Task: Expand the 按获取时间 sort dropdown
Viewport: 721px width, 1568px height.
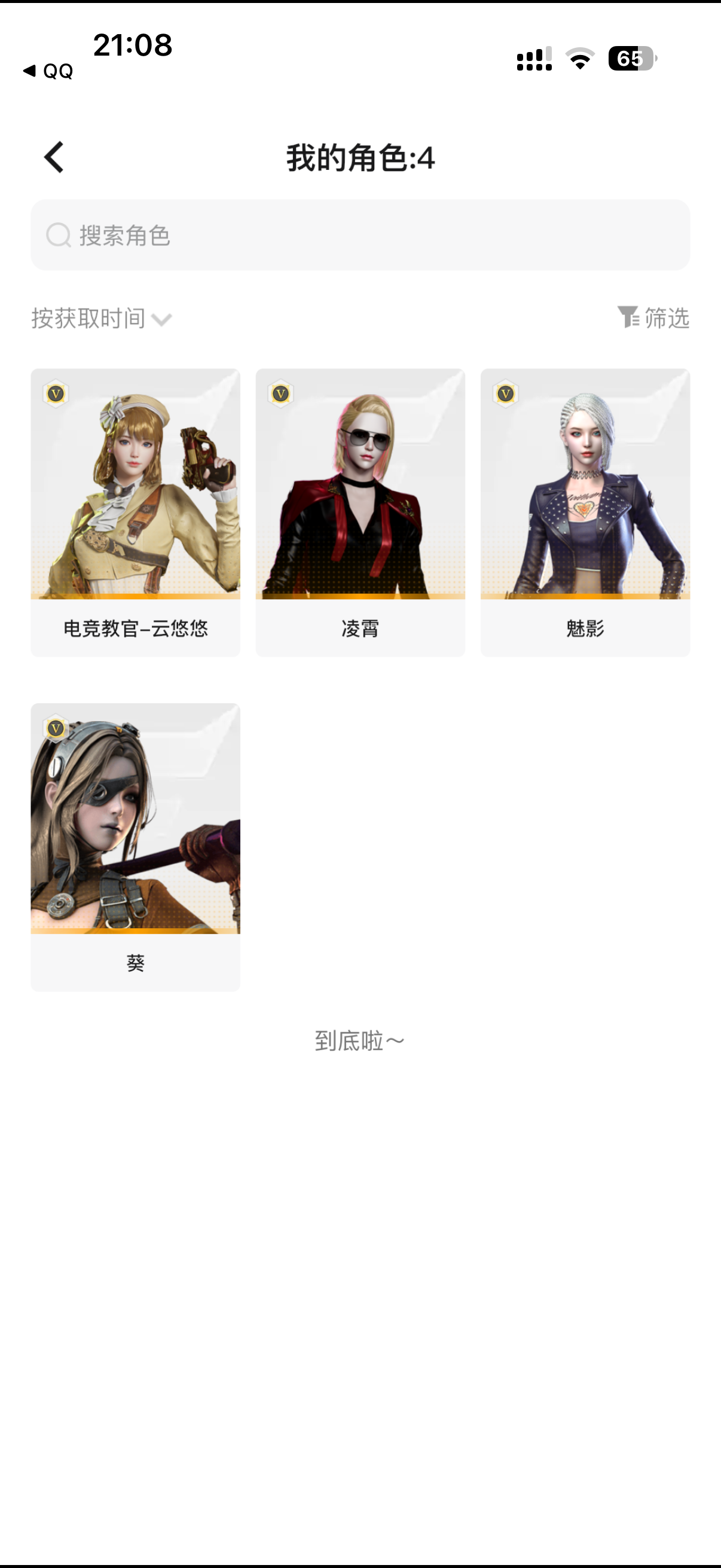Action: pyautogui.click(x=102, y=318)
